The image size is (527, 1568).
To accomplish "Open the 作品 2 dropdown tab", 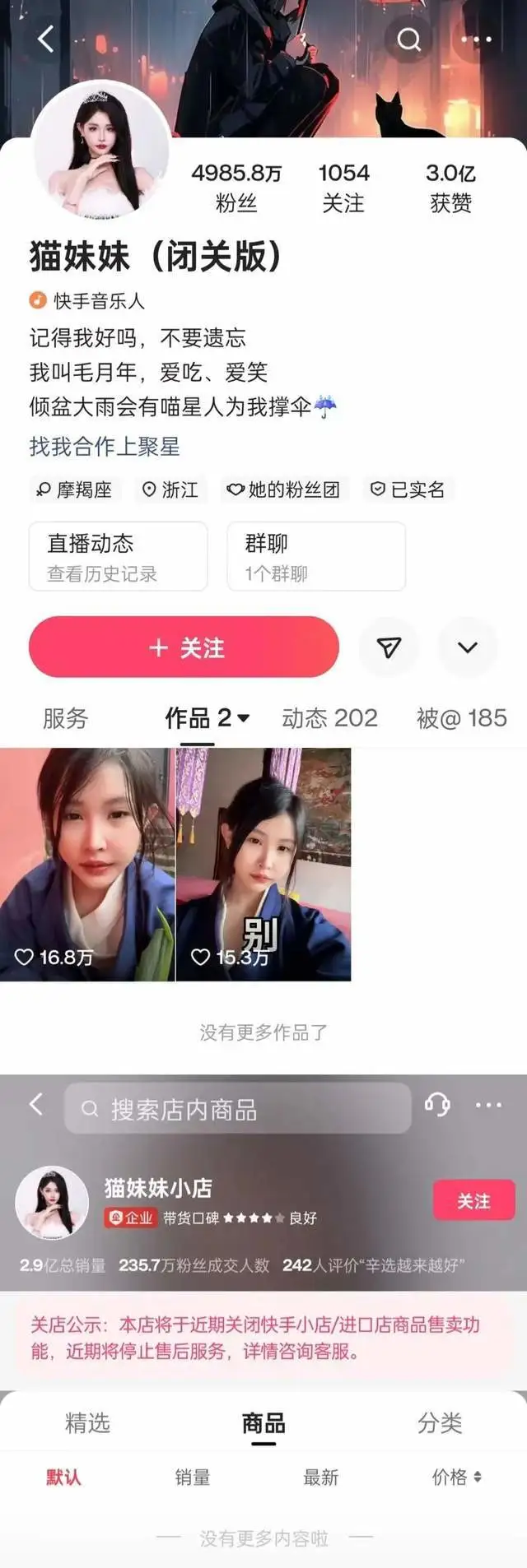I will (206, 718).
